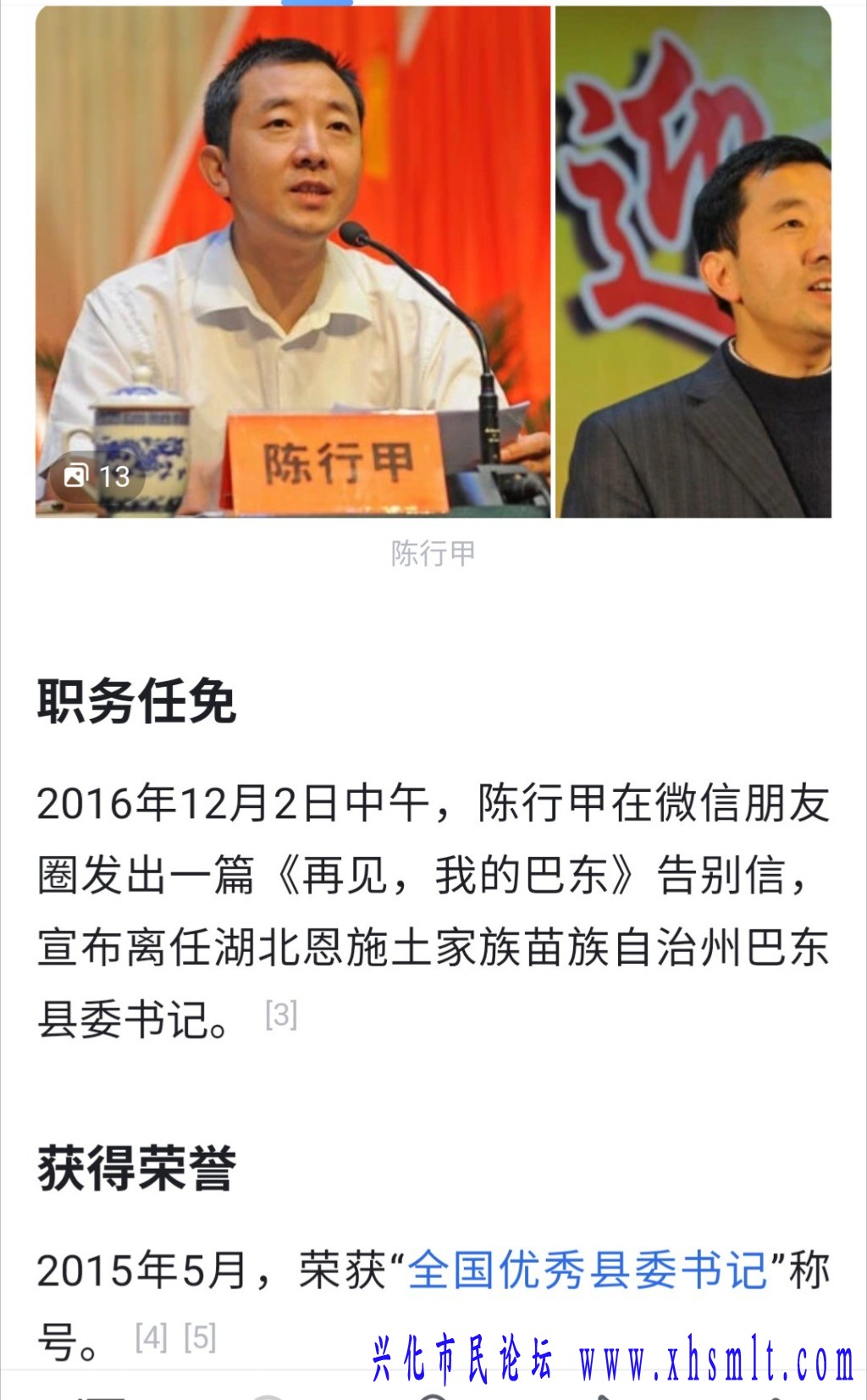The height and width of the screenshot is (1400, 867).
Task: Open the second photo beside it
Action: coord(693,263)
